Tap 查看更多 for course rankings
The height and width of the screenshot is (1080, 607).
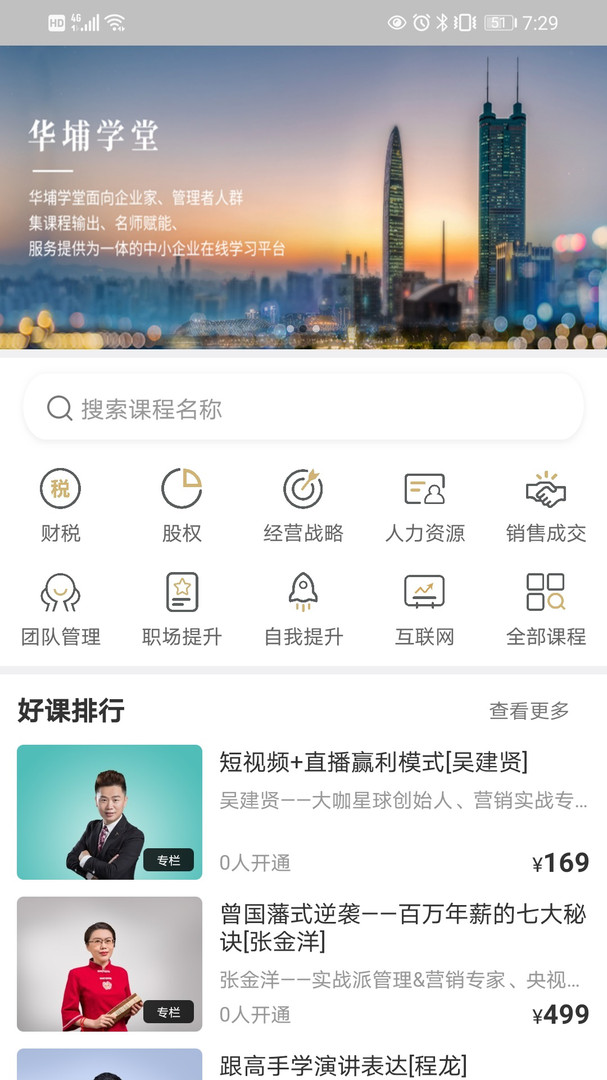[x=529, y=711]
